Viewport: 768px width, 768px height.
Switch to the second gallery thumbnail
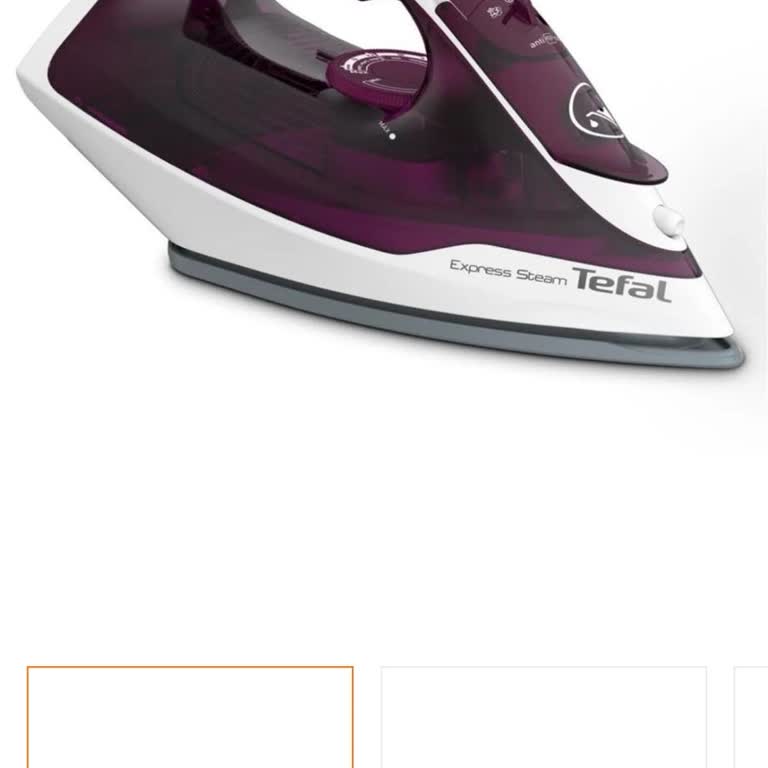click(x=543, y=717)
